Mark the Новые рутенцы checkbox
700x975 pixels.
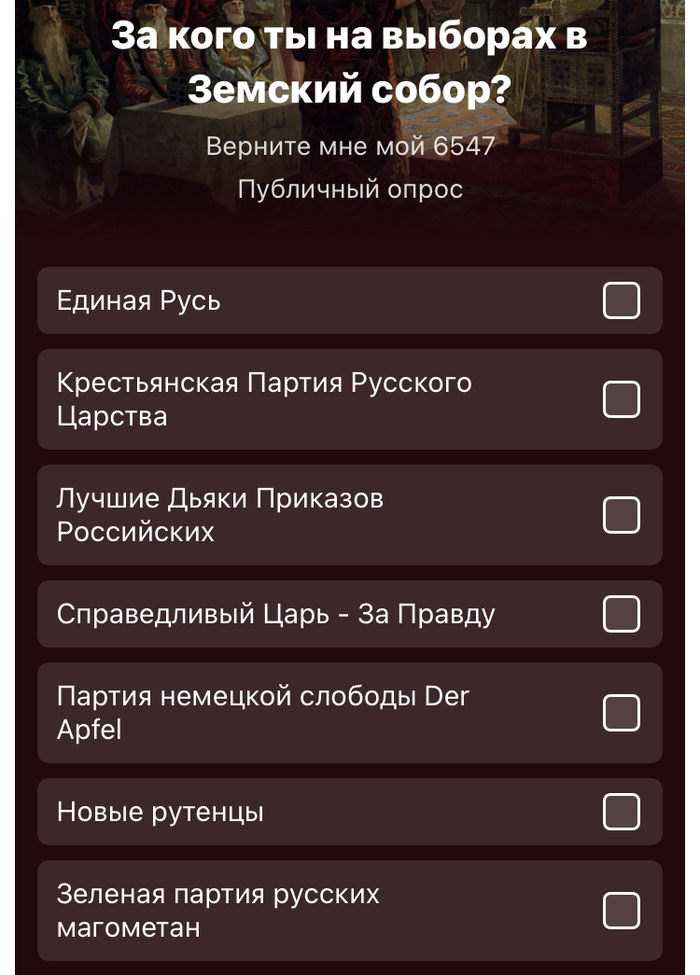[621, 812]
